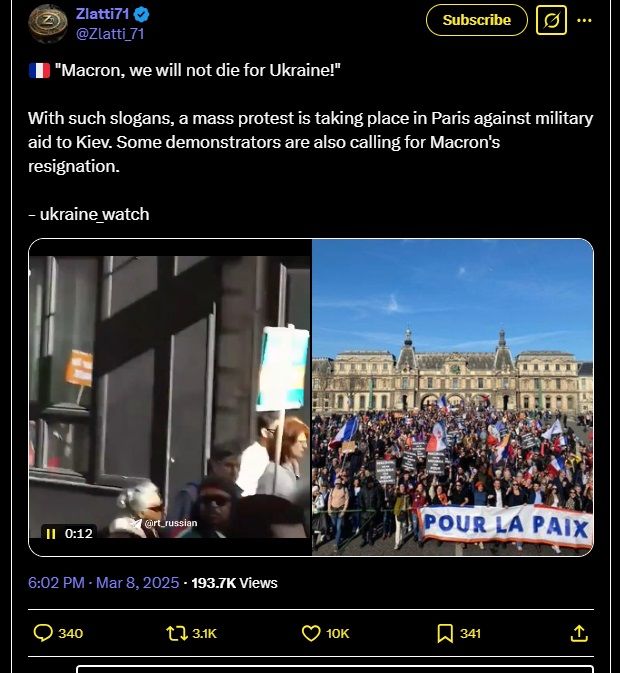Open the post's overflow menu

pos(585,20)
